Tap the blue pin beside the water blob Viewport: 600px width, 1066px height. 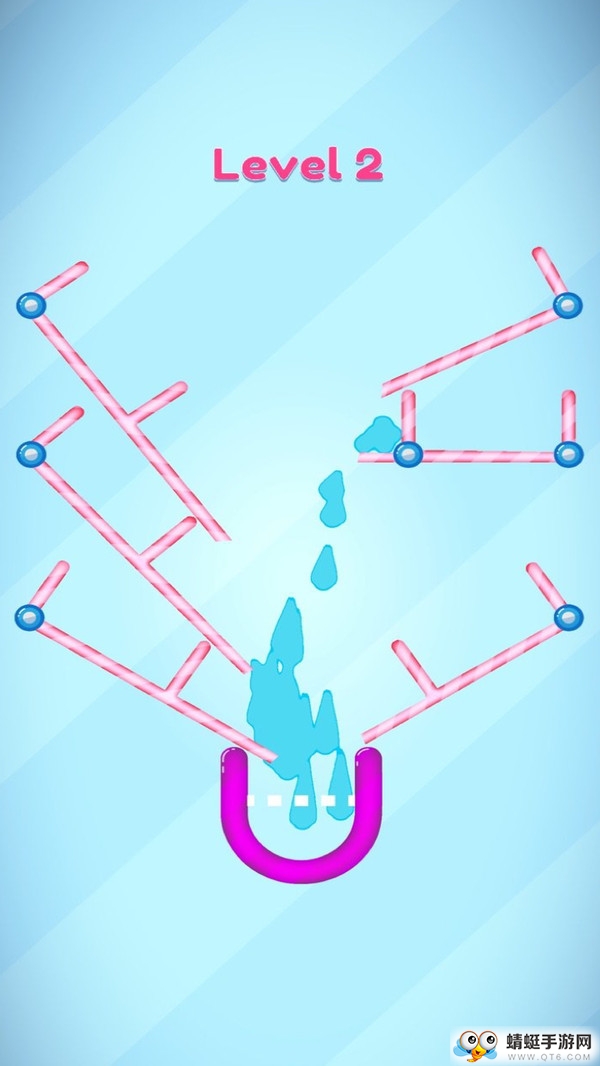tap(407, 454)
